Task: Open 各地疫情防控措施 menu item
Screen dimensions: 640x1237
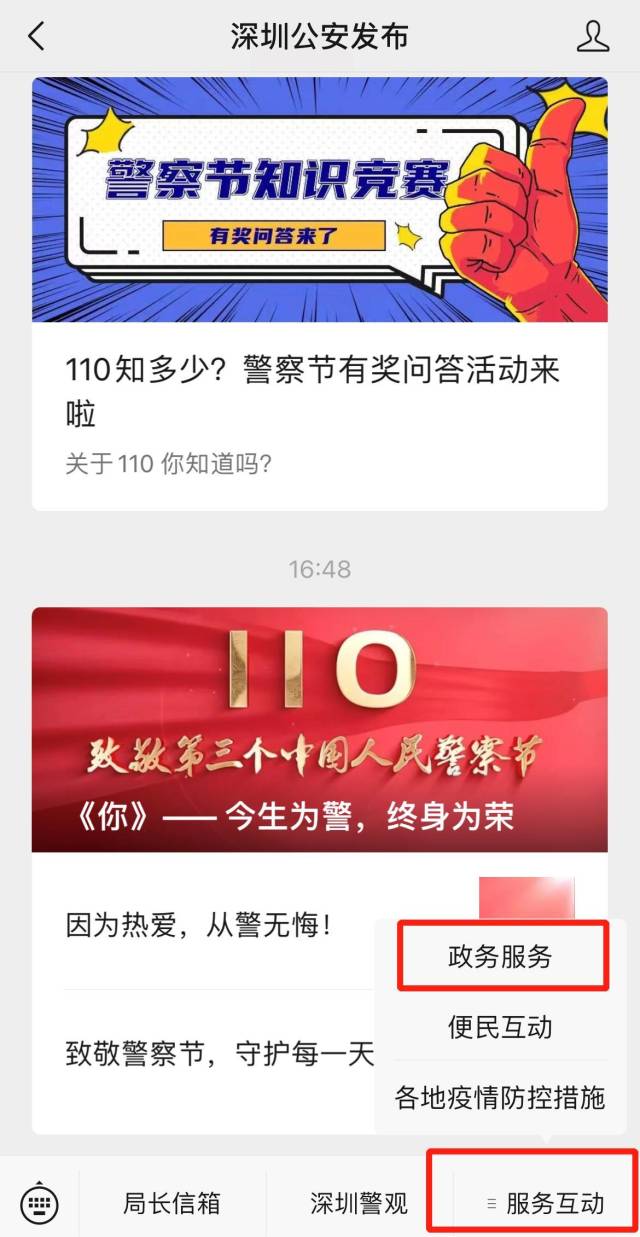Action: point(500,1097)
